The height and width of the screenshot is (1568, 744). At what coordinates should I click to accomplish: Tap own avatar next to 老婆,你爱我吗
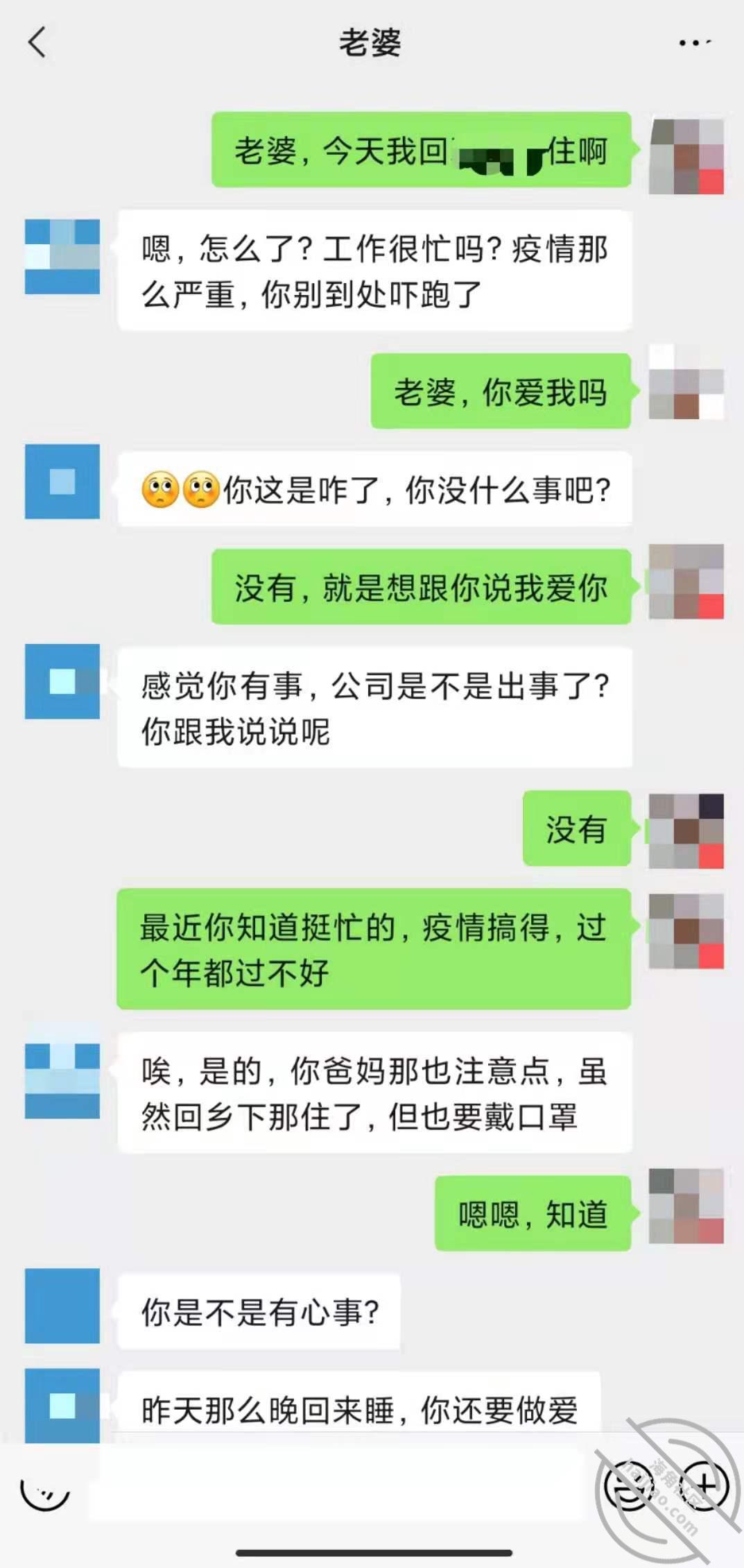686,382
